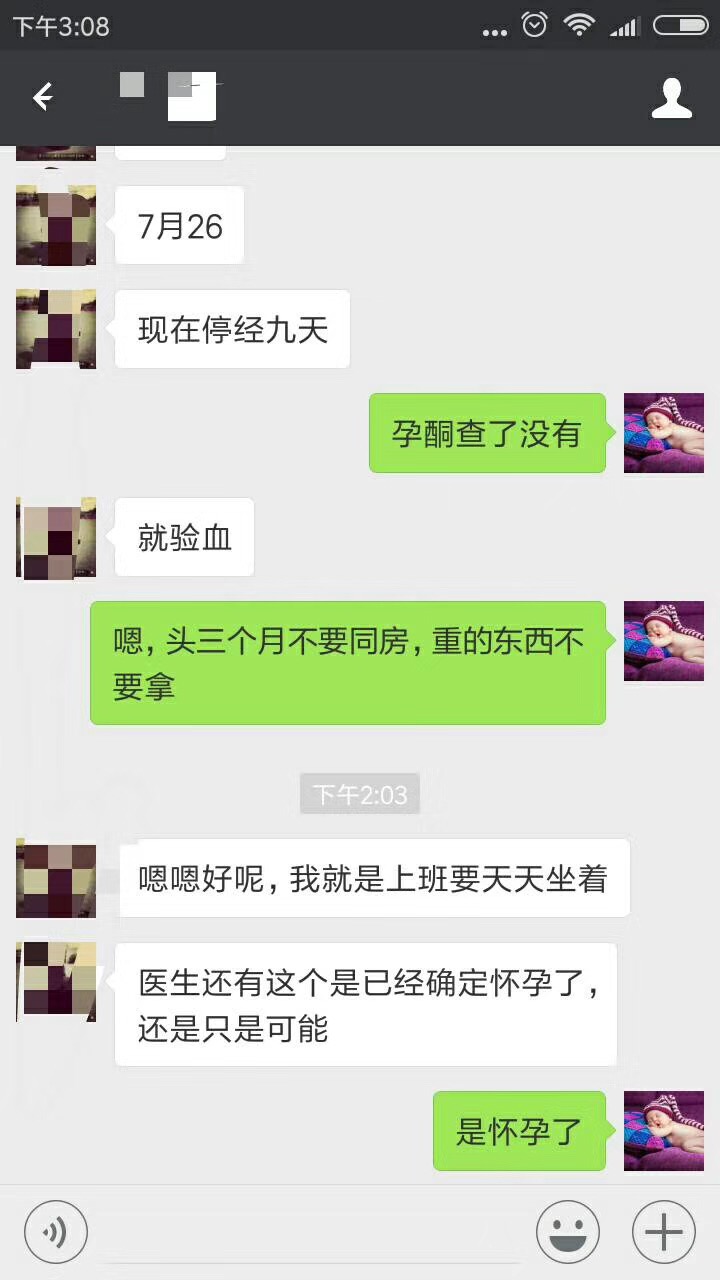The height and width of the screenshot is (1280, 720).
Task: Open the emoji sticker panel
Action: [567, 1232]
